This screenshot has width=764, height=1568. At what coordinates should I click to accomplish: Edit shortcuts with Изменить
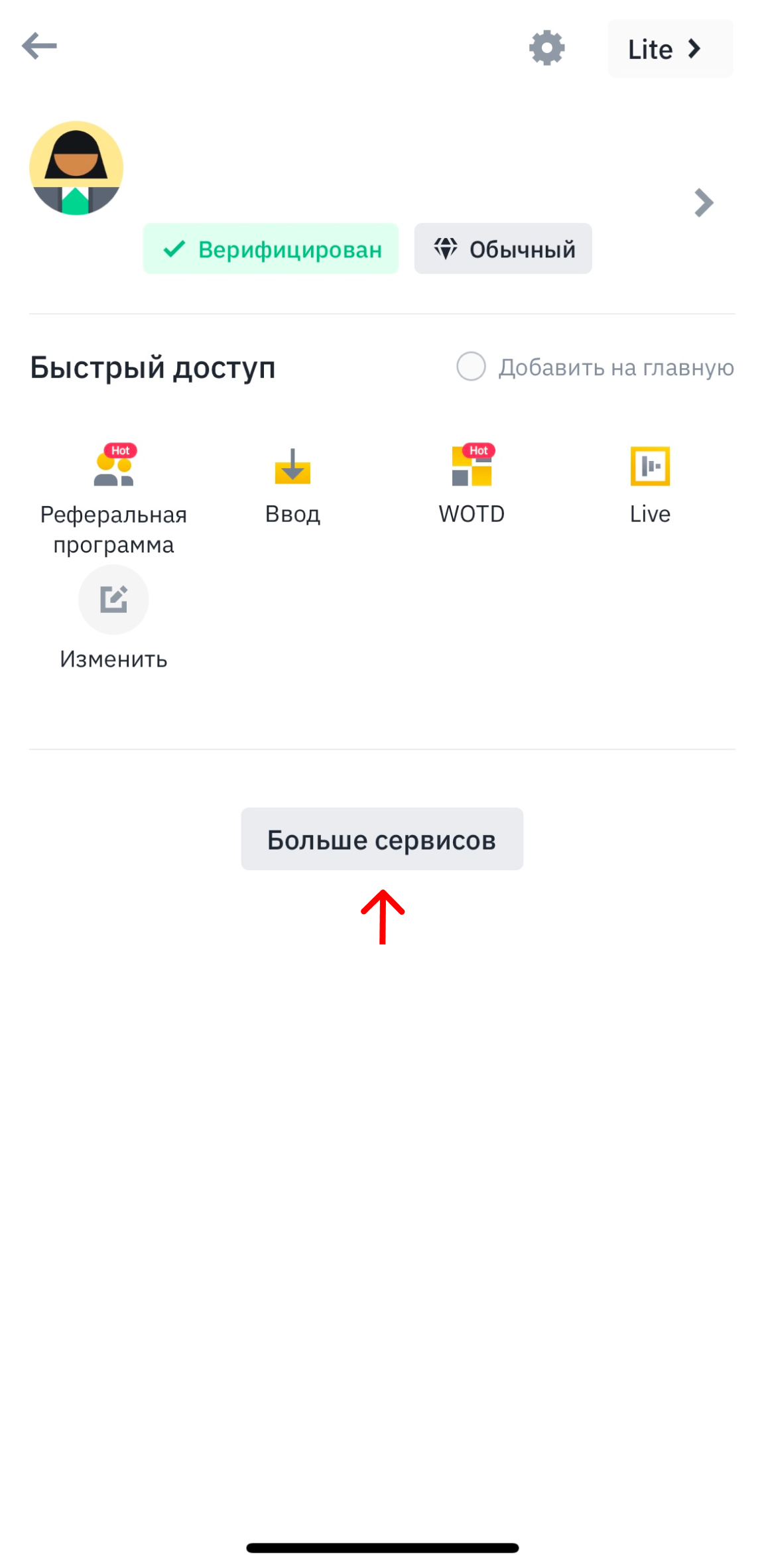pyautogui.click(x=113, y=617)
